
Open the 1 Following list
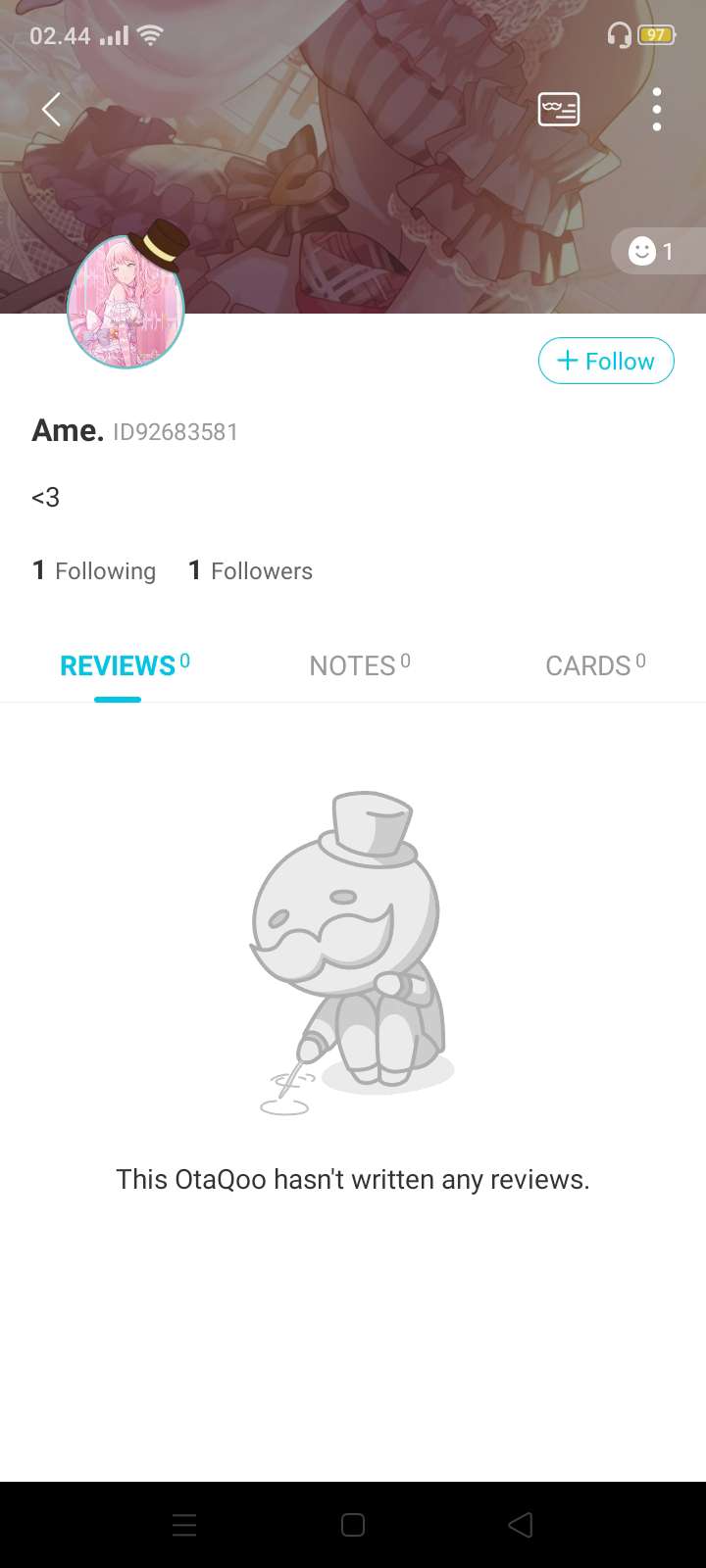[94, 570]
